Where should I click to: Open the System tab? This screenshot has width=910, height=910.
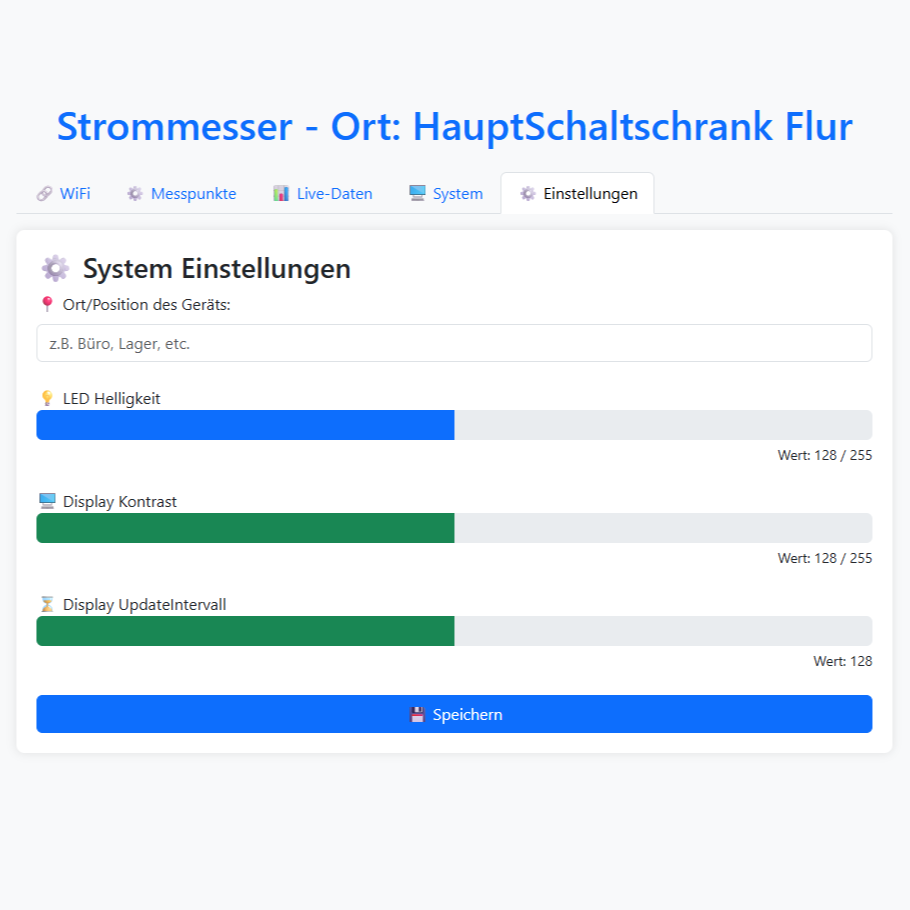tap(446, 194)
